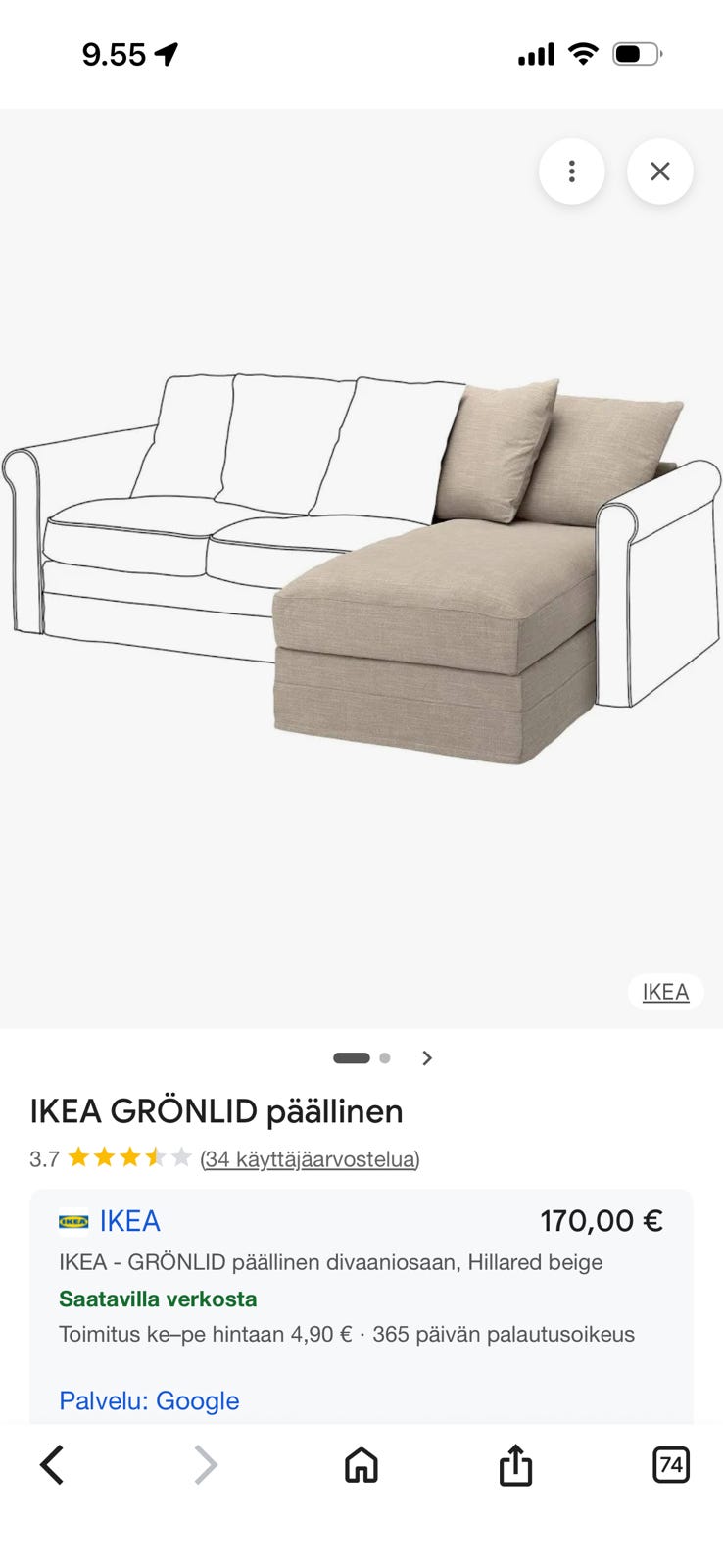The width and height of the screenshot is (723, 1568).
Task: Open the three-dot overflow menu
Action: tap(571, 171)
